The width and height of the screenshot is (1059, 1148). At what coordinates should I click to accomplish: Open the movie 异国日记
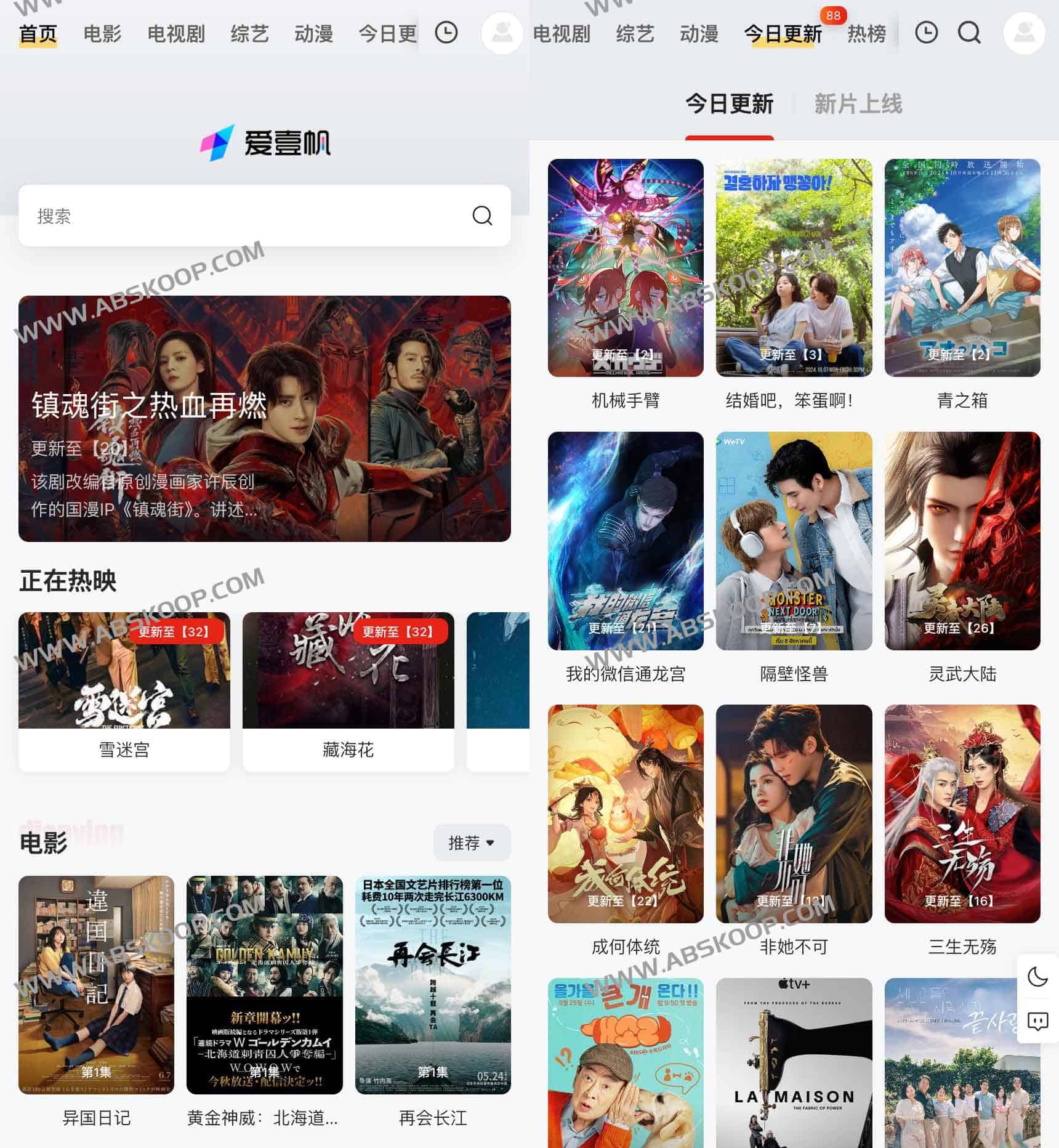(96, 985)
